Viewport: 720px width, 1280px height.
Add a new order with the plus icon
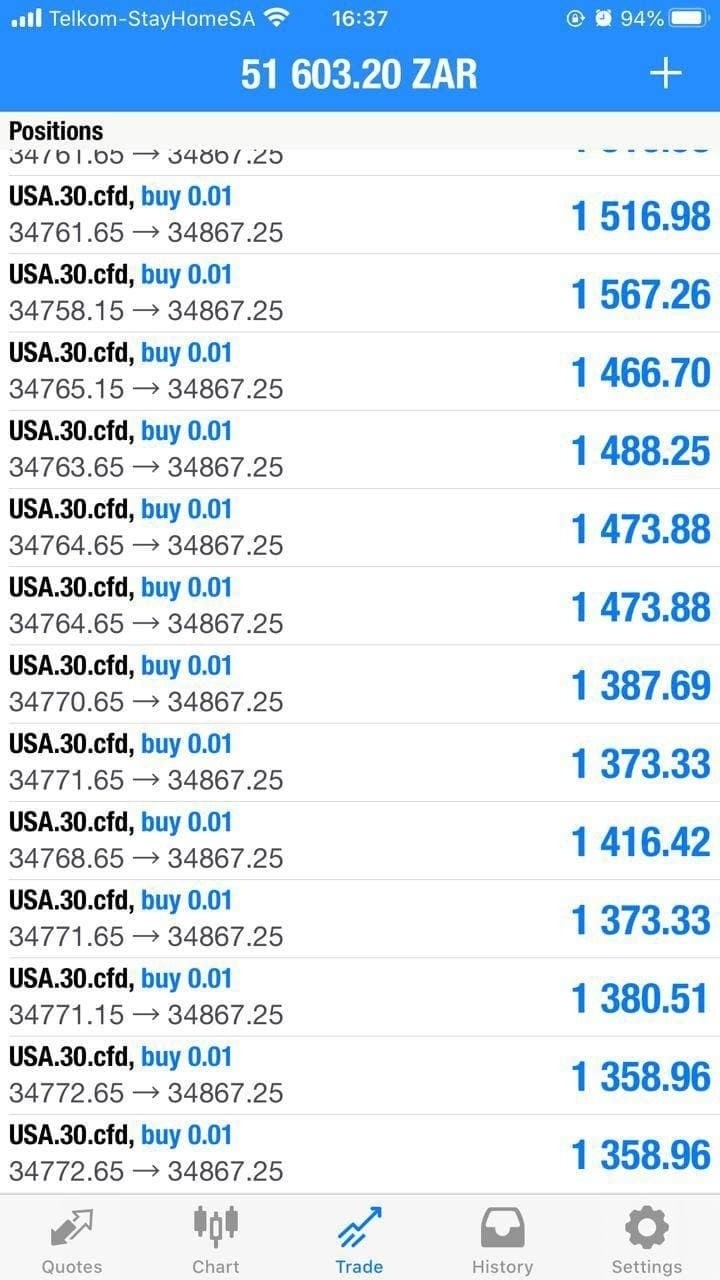tap(665, 74)
